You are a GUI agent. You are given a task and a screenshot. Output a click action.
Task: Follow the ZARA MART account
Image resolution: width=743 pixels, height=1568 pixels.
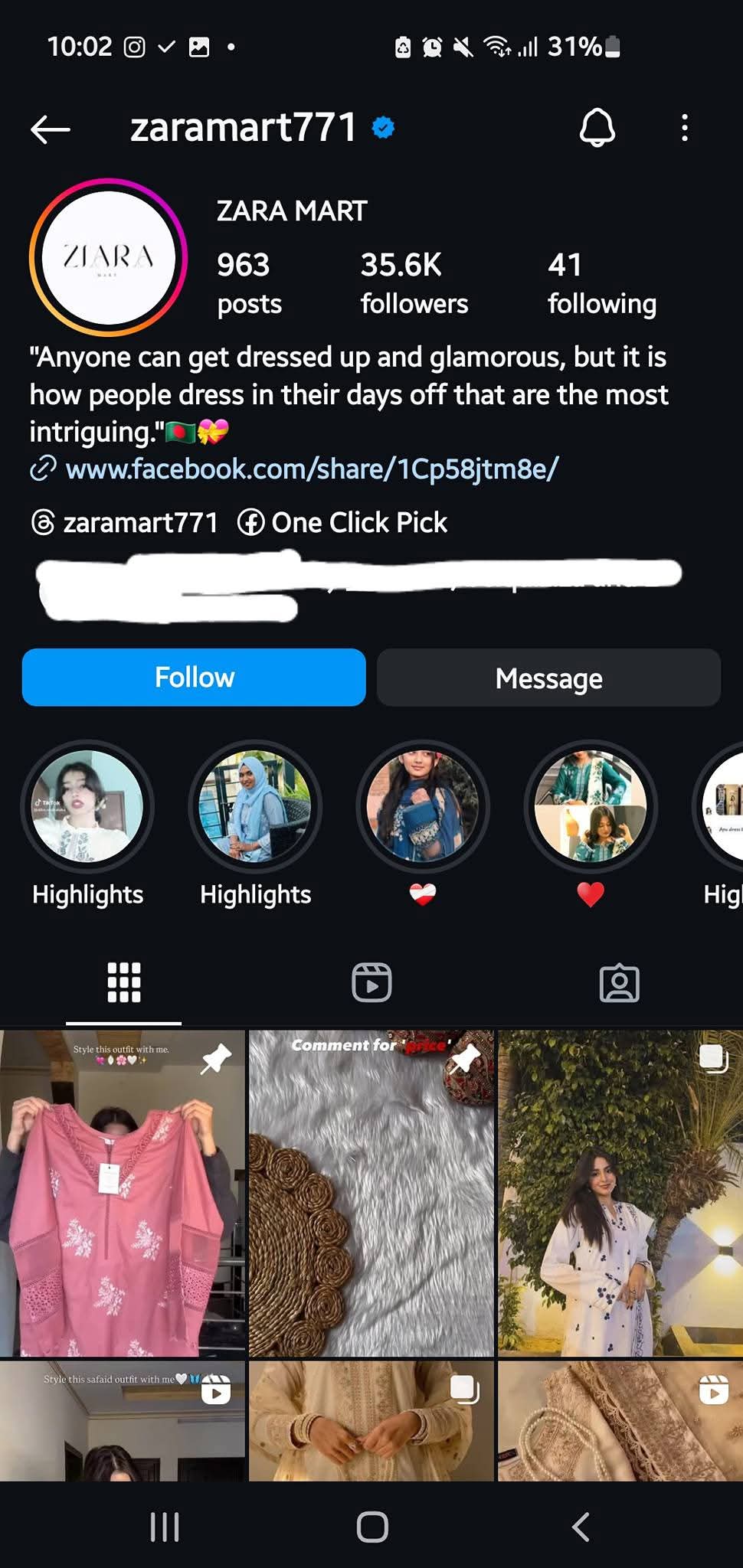pyautogui.click(x=194, y=678)
